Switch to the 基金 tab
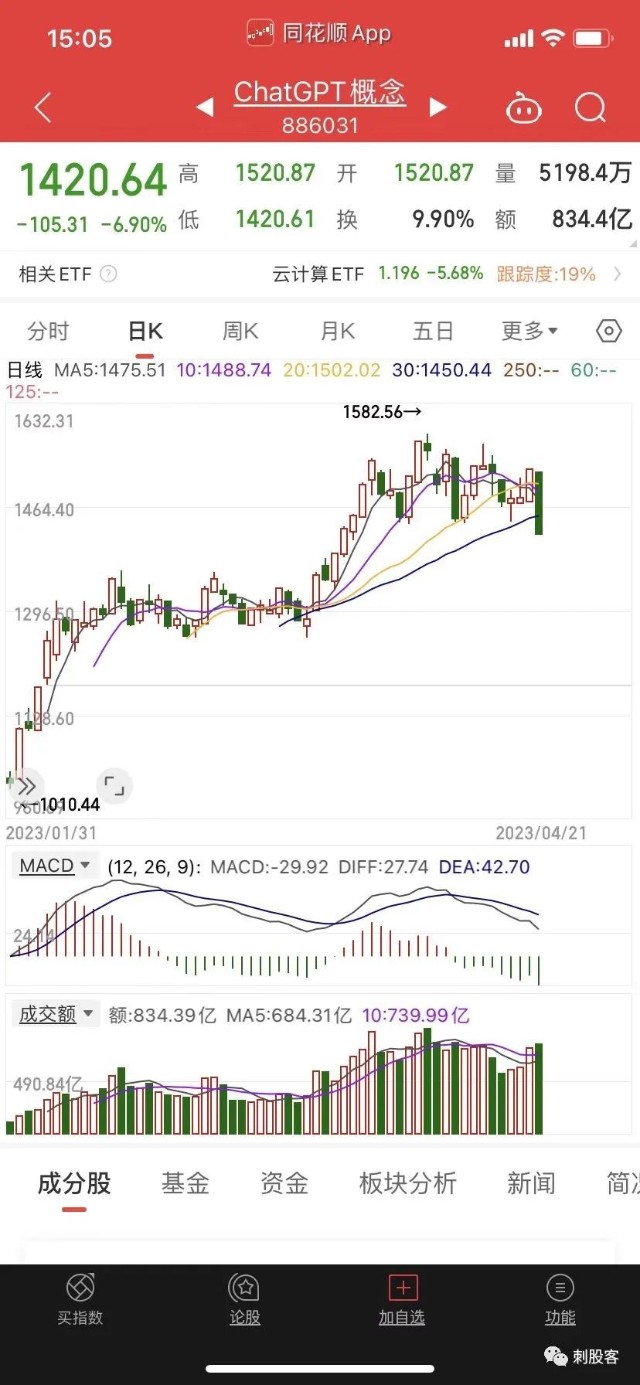The height and width of the screenshot is (1385, 640). click(x=185, y=1184)
